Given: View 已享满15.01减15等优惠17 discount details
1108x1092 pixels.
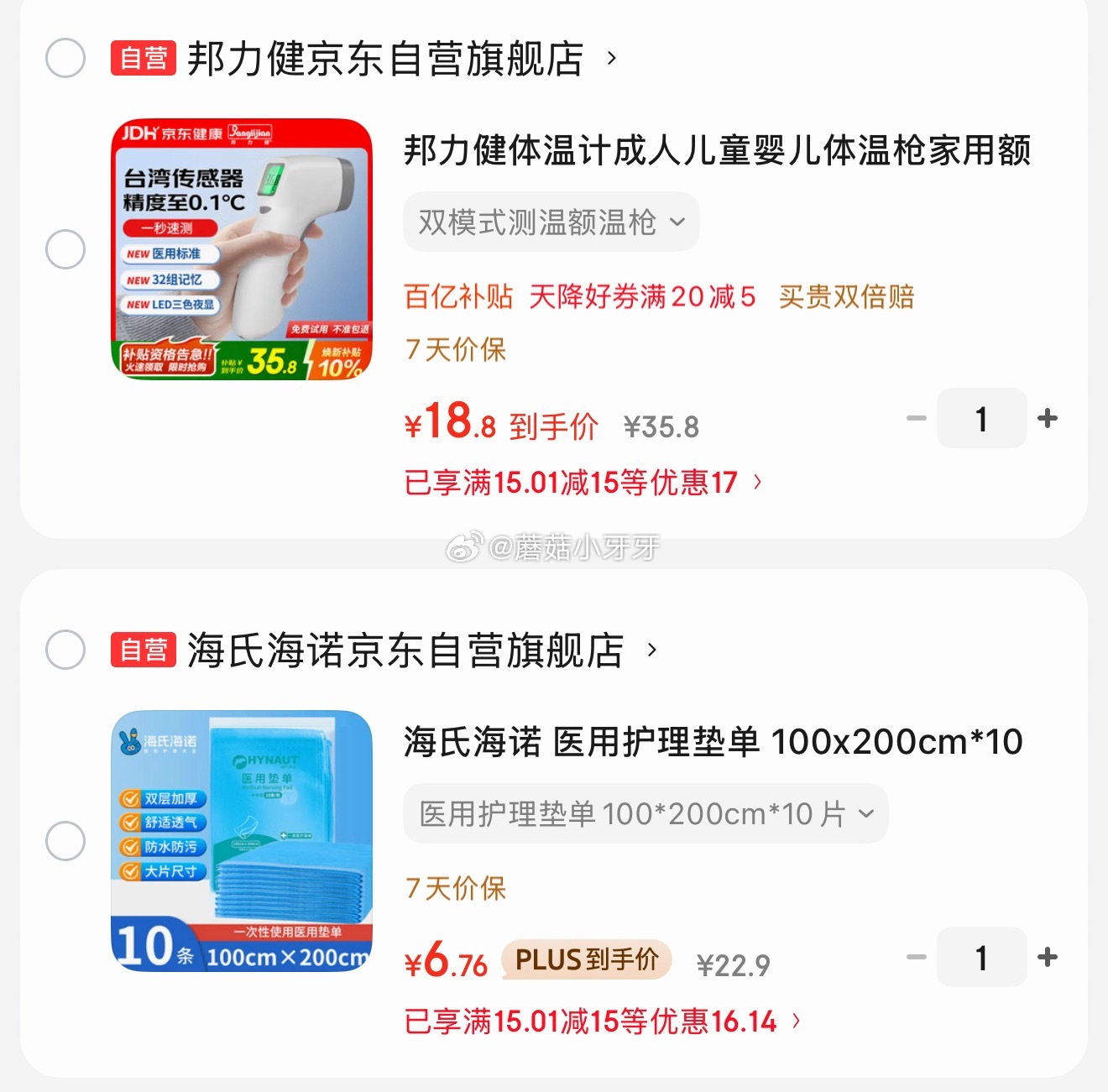Looking at the screenshot, I should [583, 483].
